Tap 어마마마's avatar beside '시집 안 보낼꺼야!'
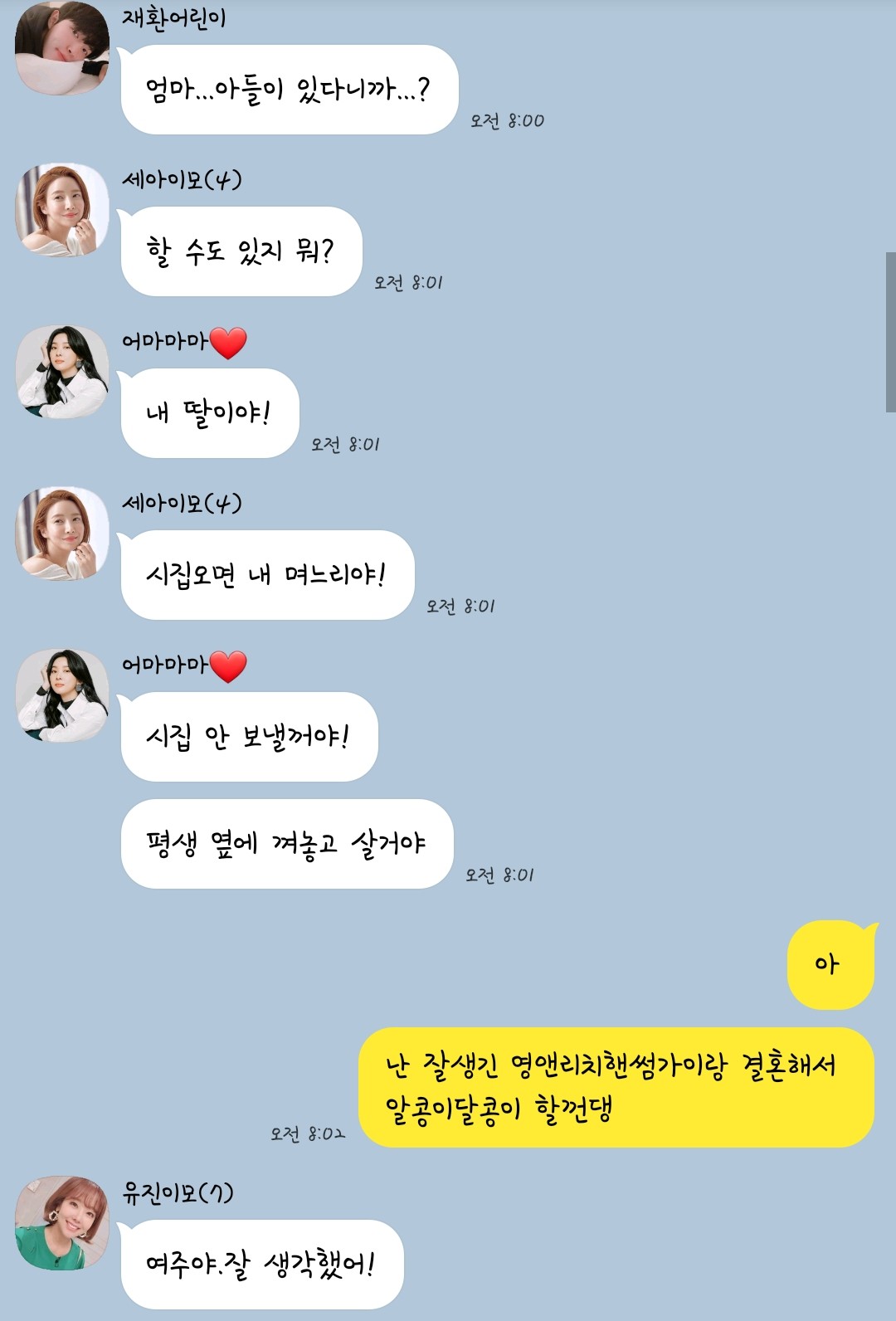Viewport: 896px width, 1321px height. (62, 695)
